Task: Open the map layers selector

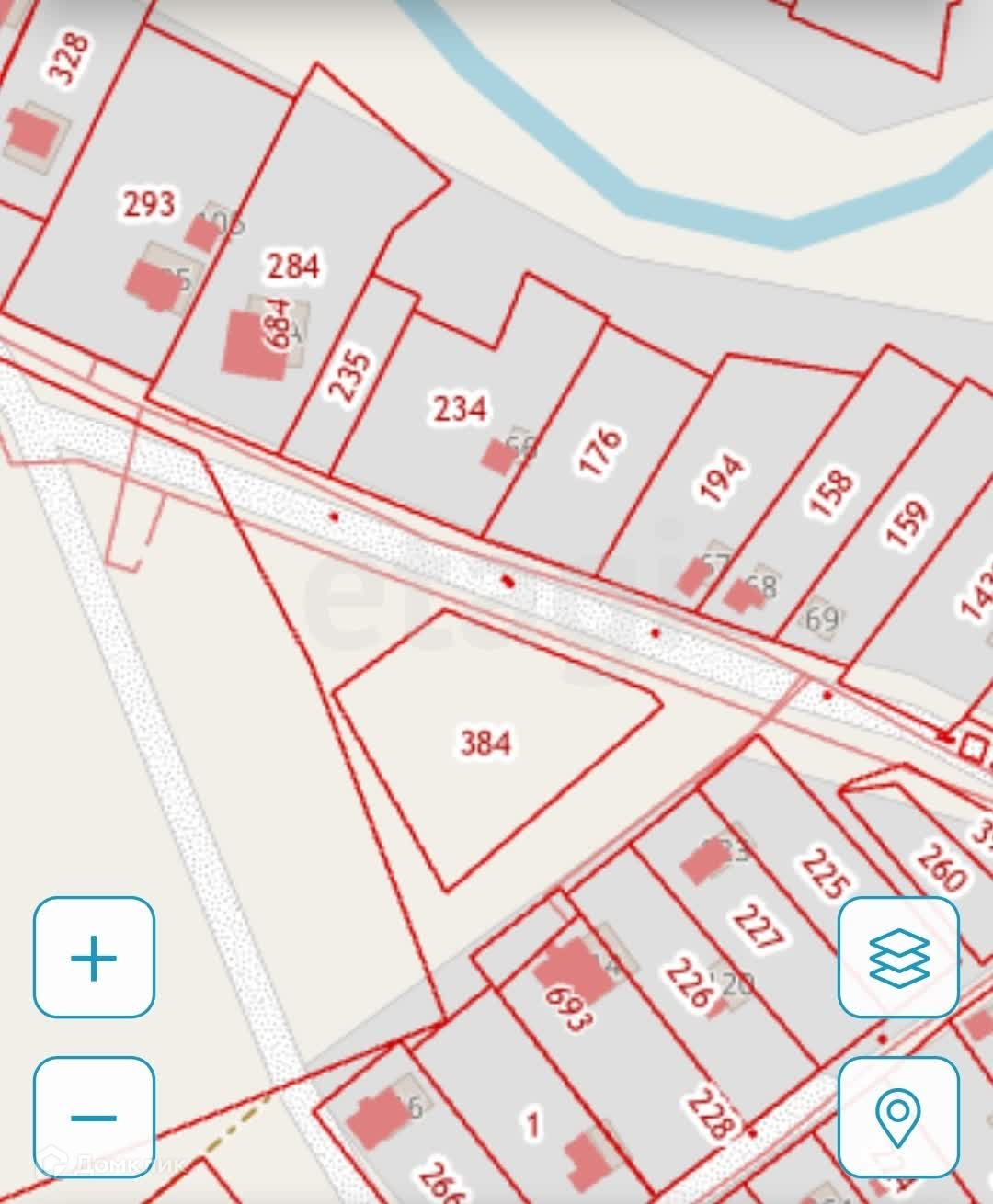Action: click(x=898, y=958)
